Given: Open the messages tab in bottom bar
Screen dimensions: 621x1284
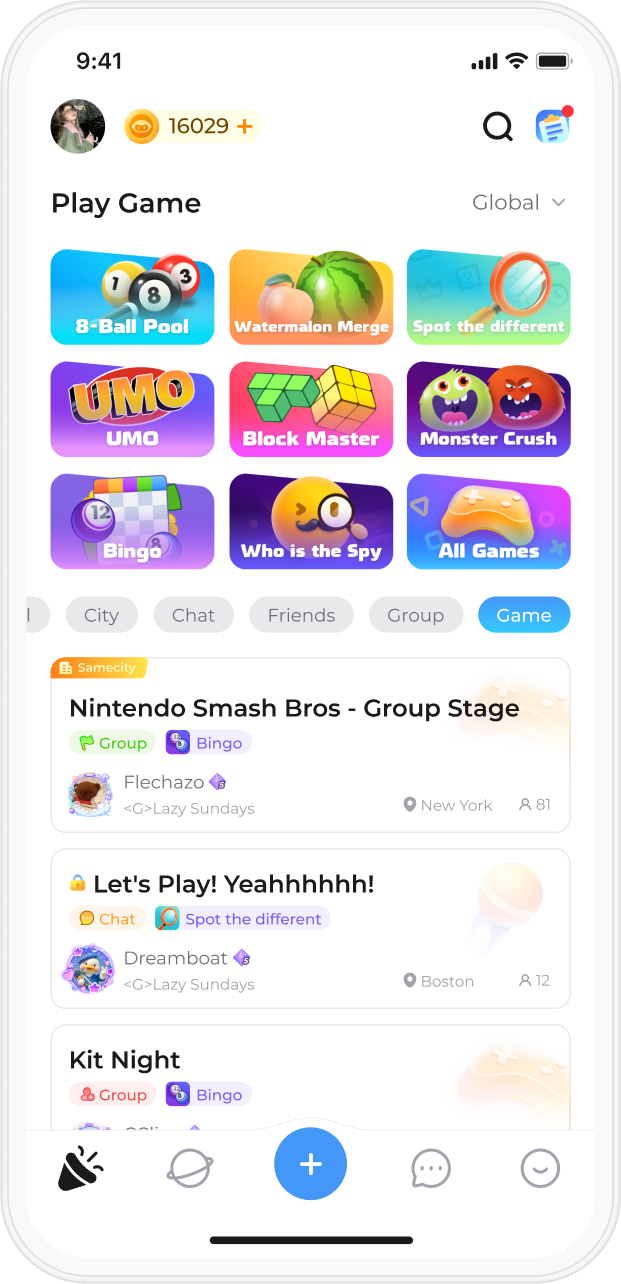Looking at the screenshot, I should click(x=431, y=1168).
